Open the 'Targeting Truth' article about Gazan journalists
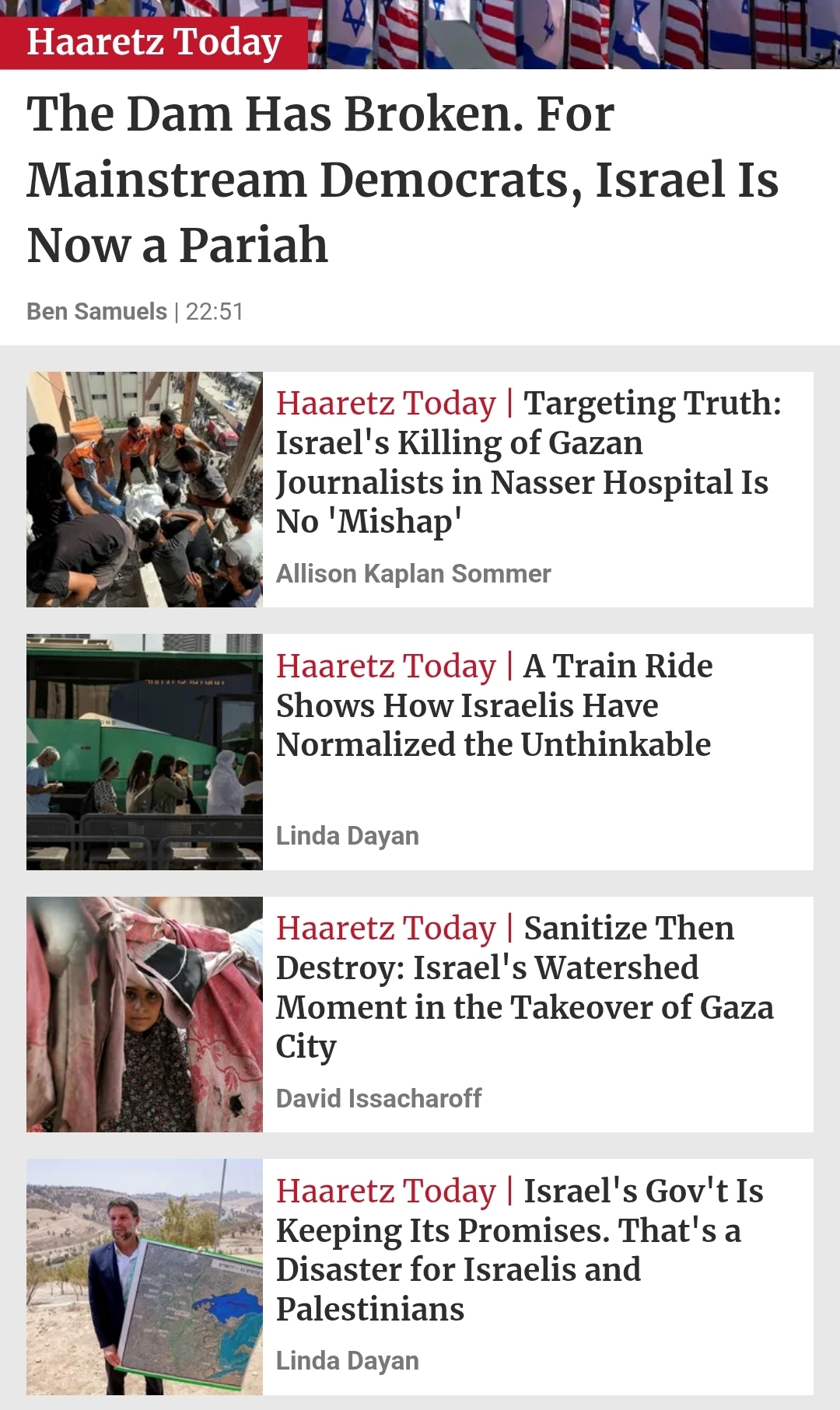 [529, 462]
